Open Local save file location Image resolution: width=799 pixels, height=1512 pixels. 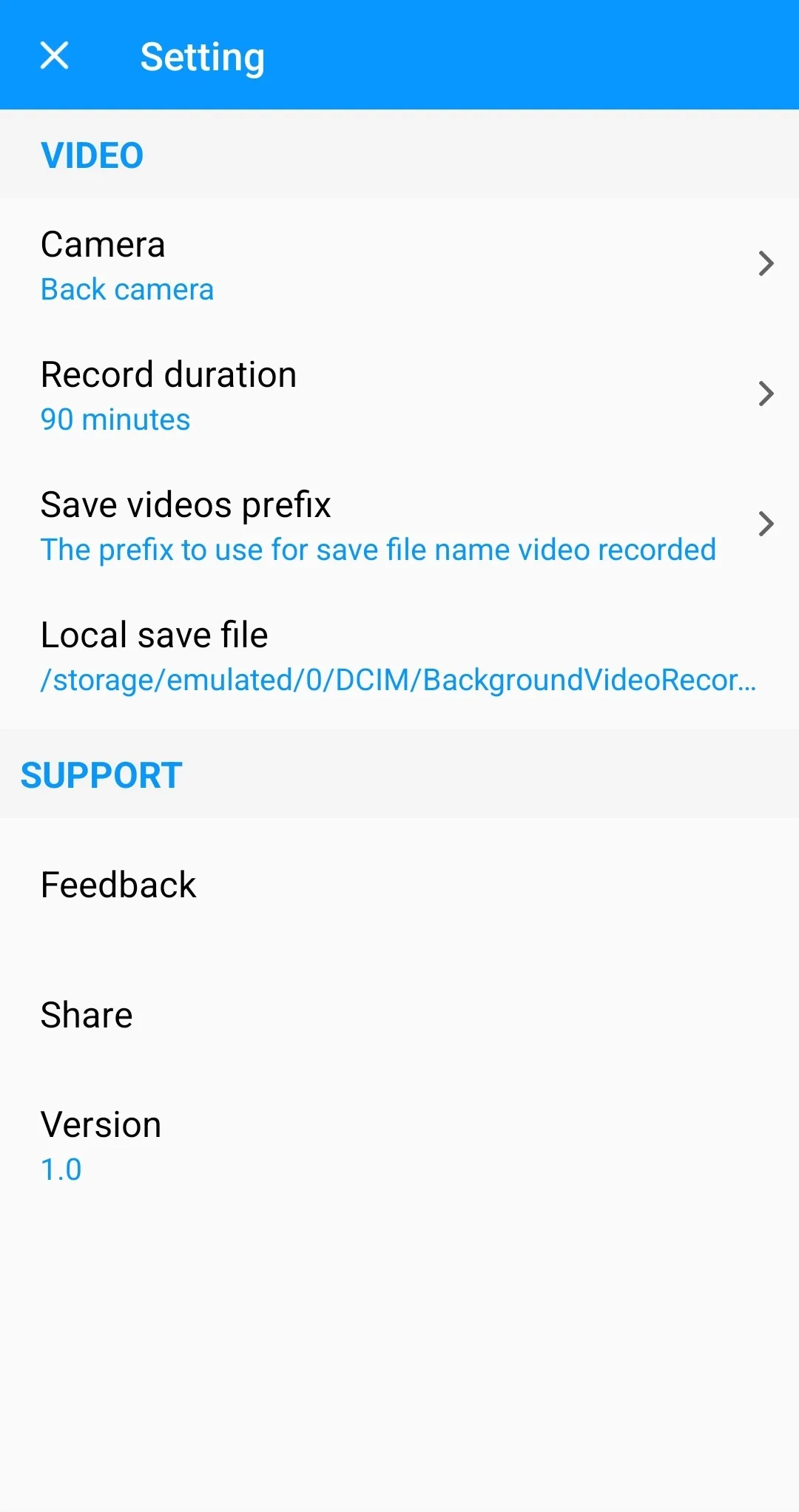pyautogui.click(x=399, y=656)
